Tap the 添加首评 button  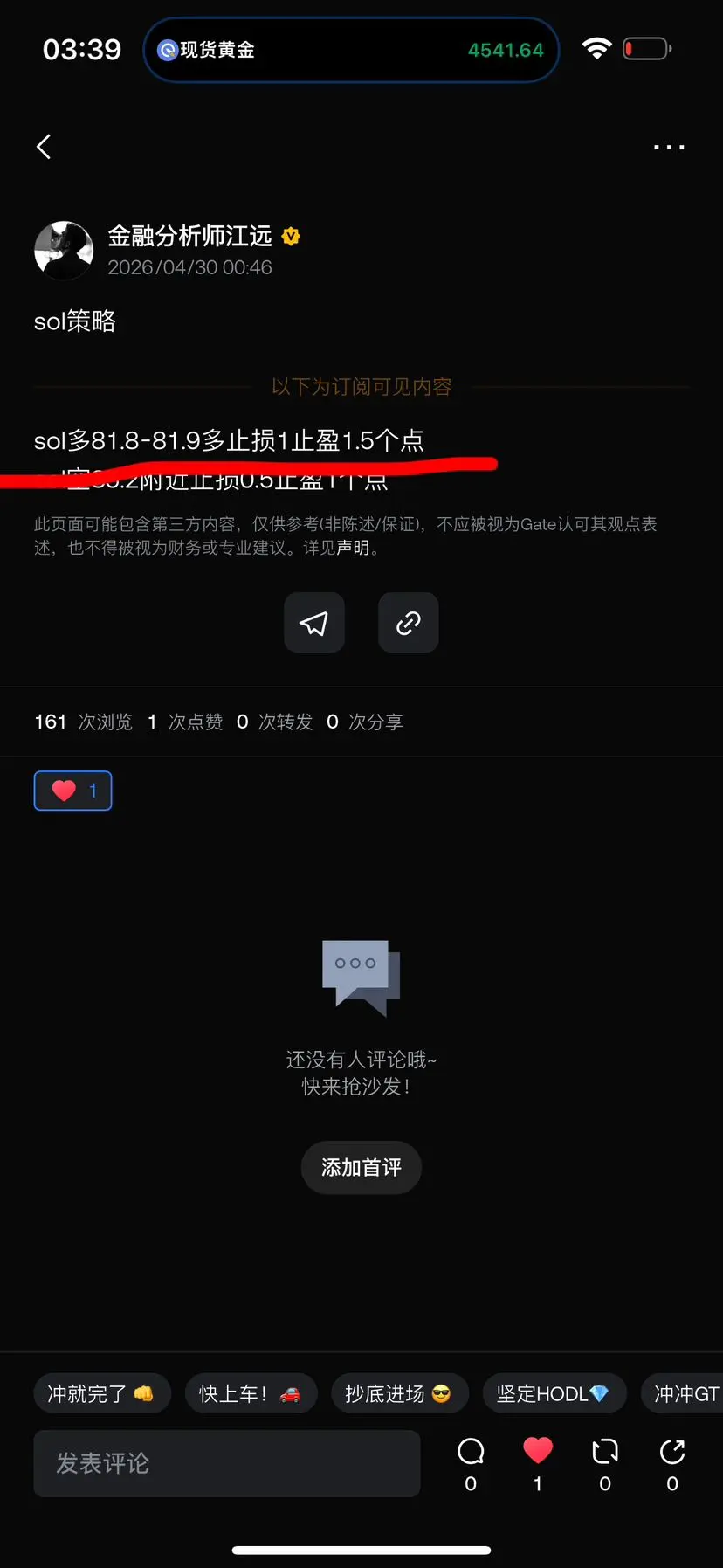click(x=361, y=1167)
